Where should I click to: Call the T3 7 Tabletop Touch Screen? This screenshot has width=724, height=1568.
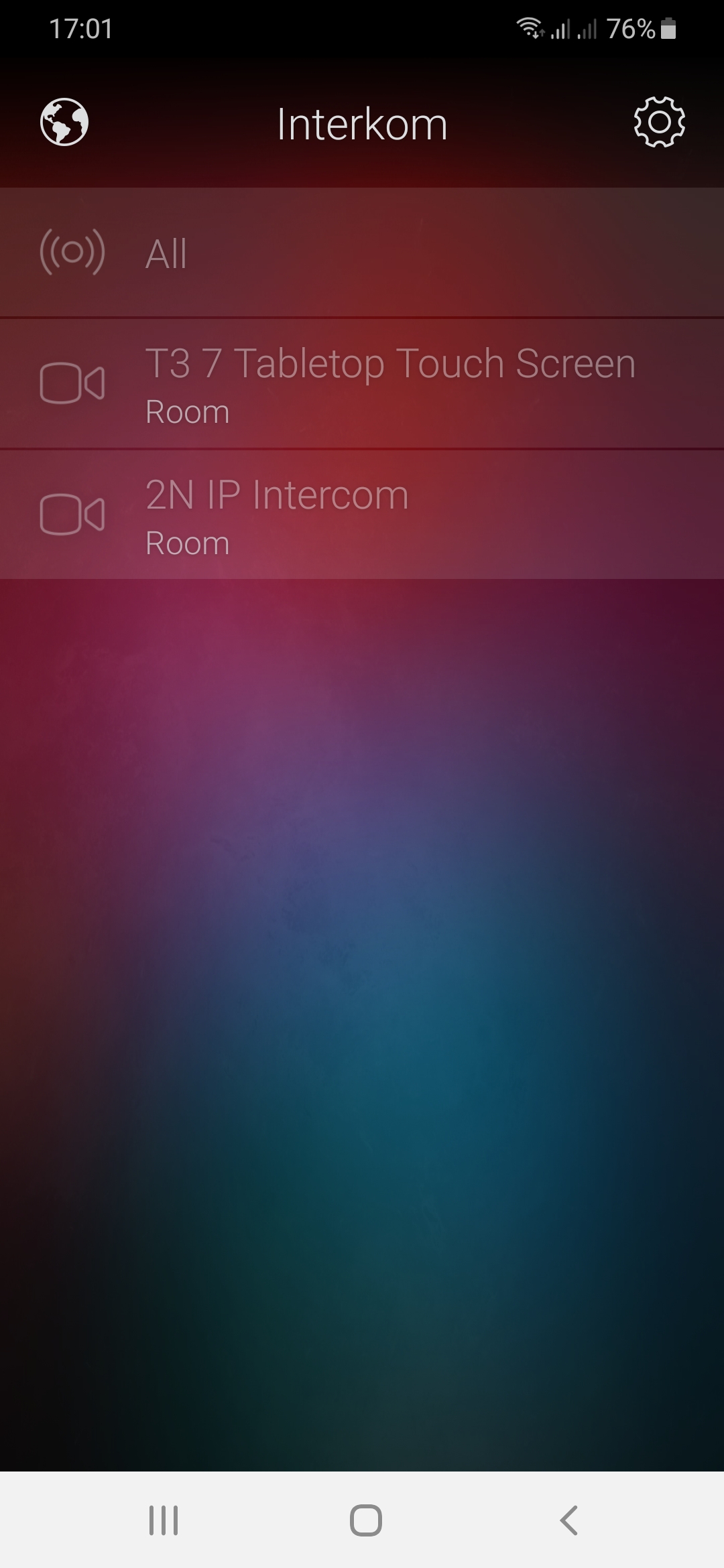click(x=362, y=383)
